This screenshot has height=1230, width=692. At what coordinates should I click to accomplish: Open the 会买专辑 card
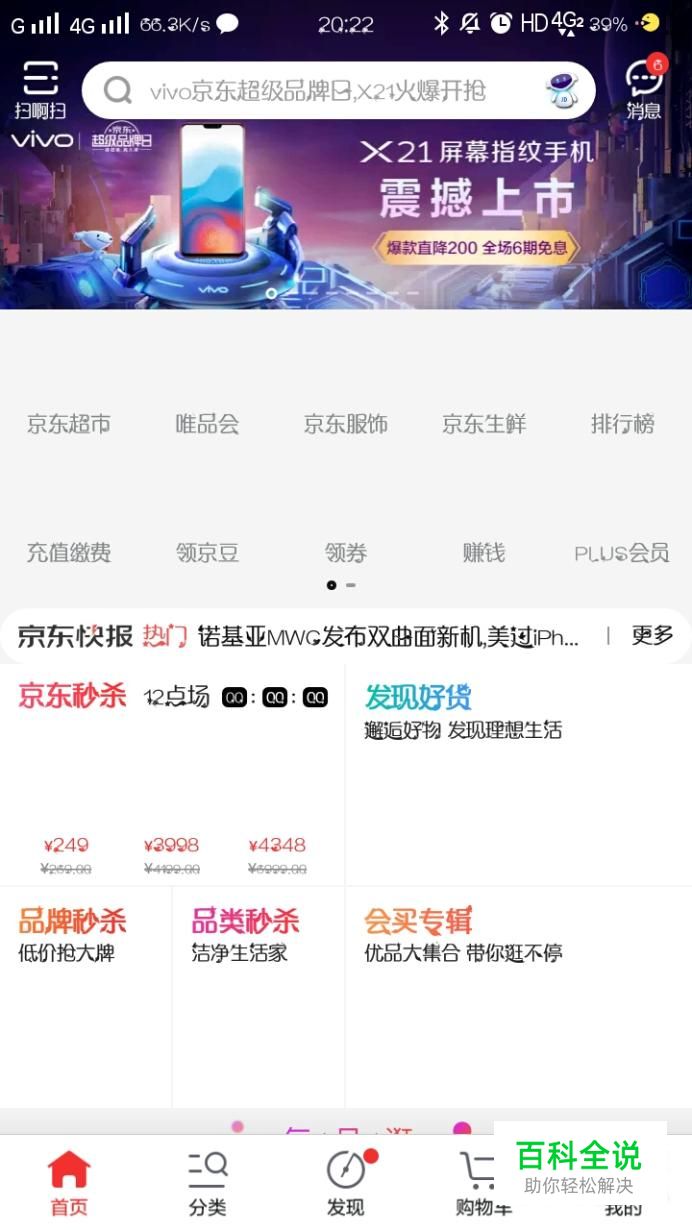518,995
